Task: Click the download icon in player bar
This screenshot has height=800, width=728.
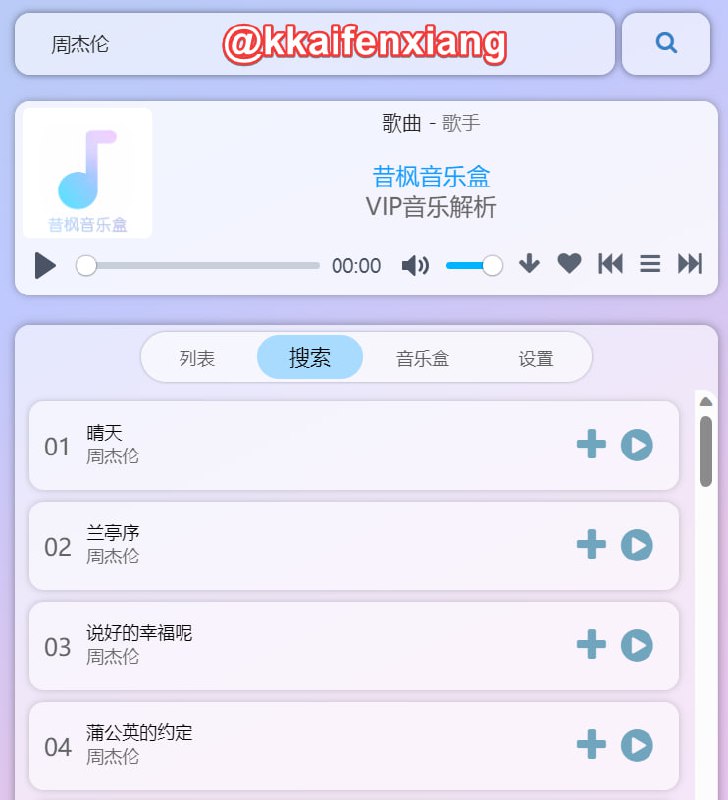Action: [x=529, y=266]
